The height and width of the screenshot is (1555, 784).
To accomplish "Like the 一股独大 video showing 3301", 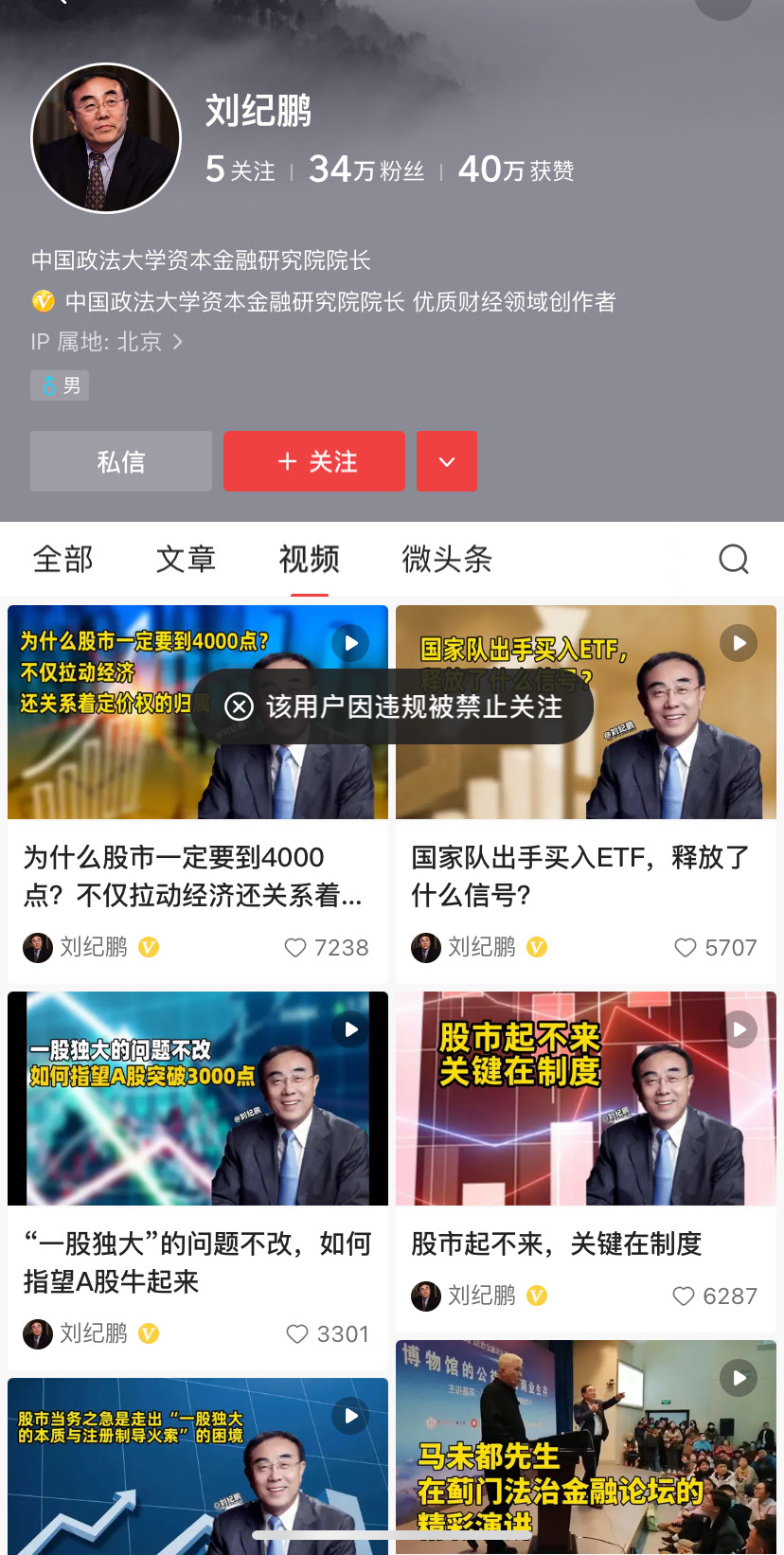I will pyautogui.click(x=296, y=1333).
